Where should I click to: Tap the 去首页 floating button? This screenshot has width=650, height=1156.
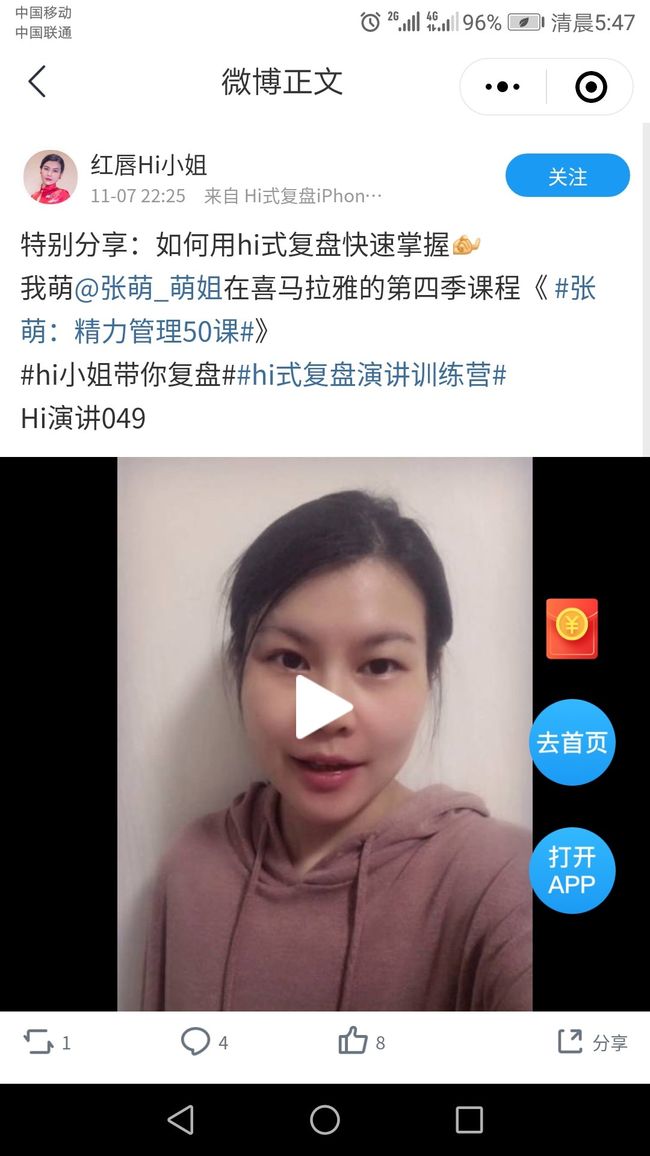click(x=572, y=742)
